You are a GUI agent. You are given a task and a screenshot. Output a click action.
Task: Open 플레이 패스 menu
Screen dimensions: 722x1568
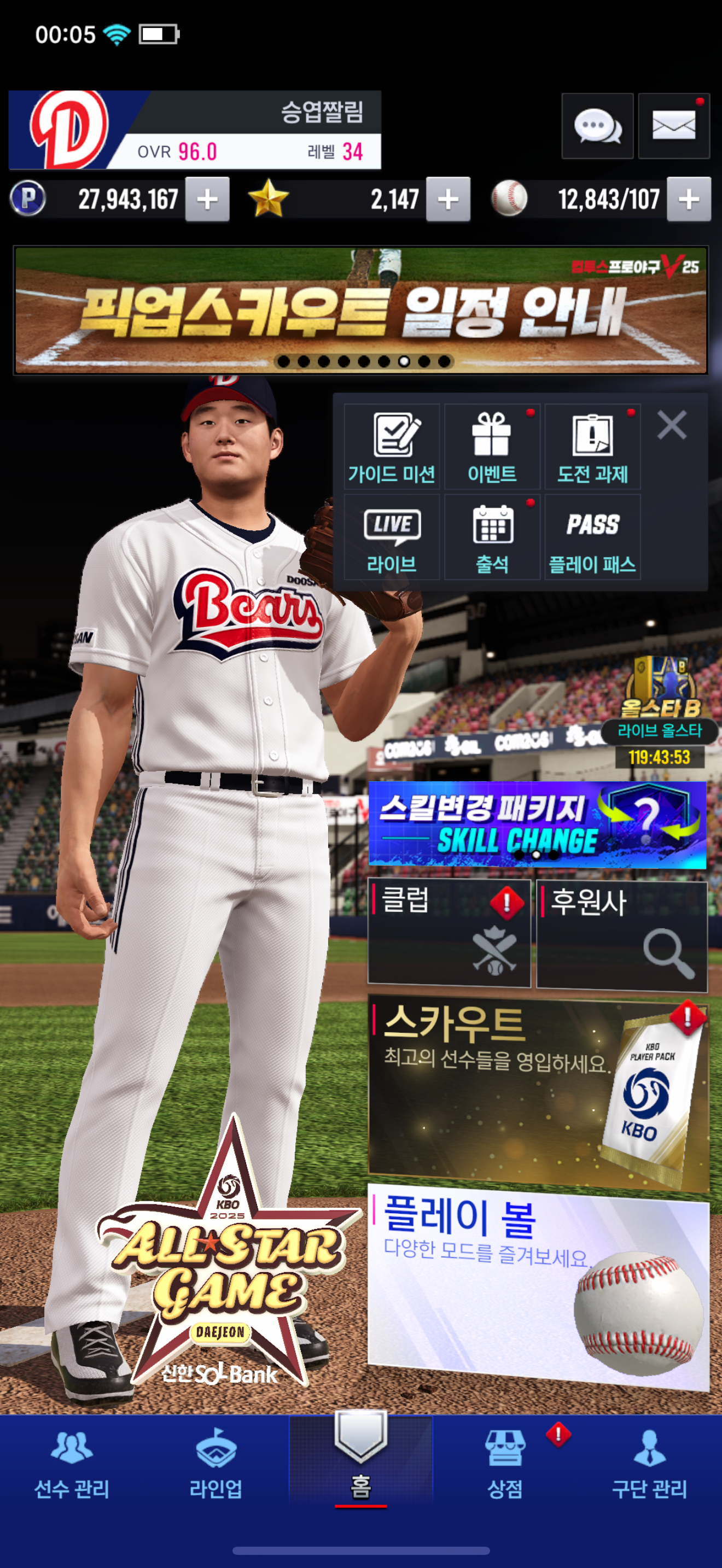pyautogui.click(x=592, y=537)
